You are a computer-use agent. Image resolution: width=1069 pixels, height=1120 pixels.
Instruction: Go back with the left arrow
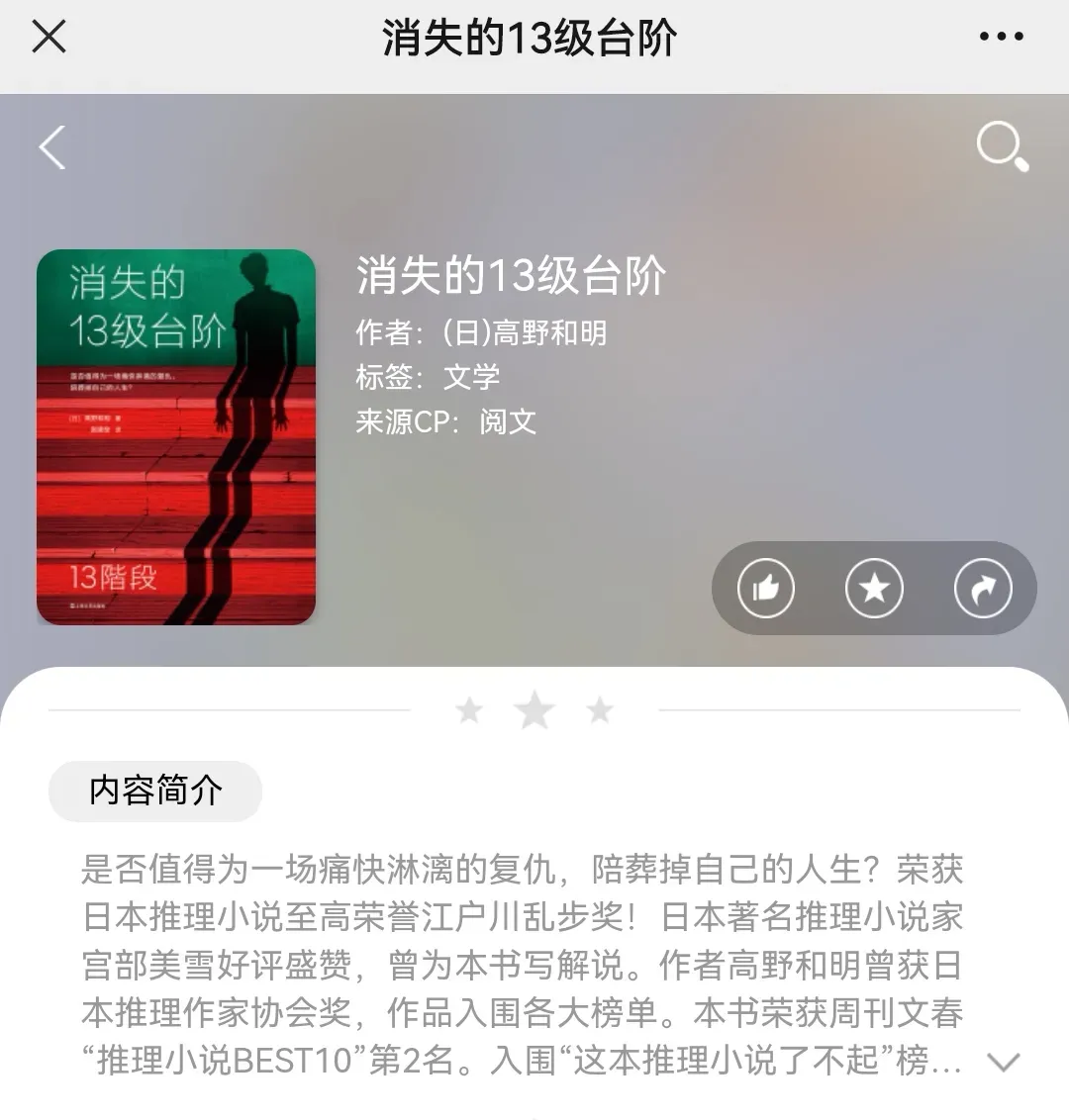(x=52, y=147)
